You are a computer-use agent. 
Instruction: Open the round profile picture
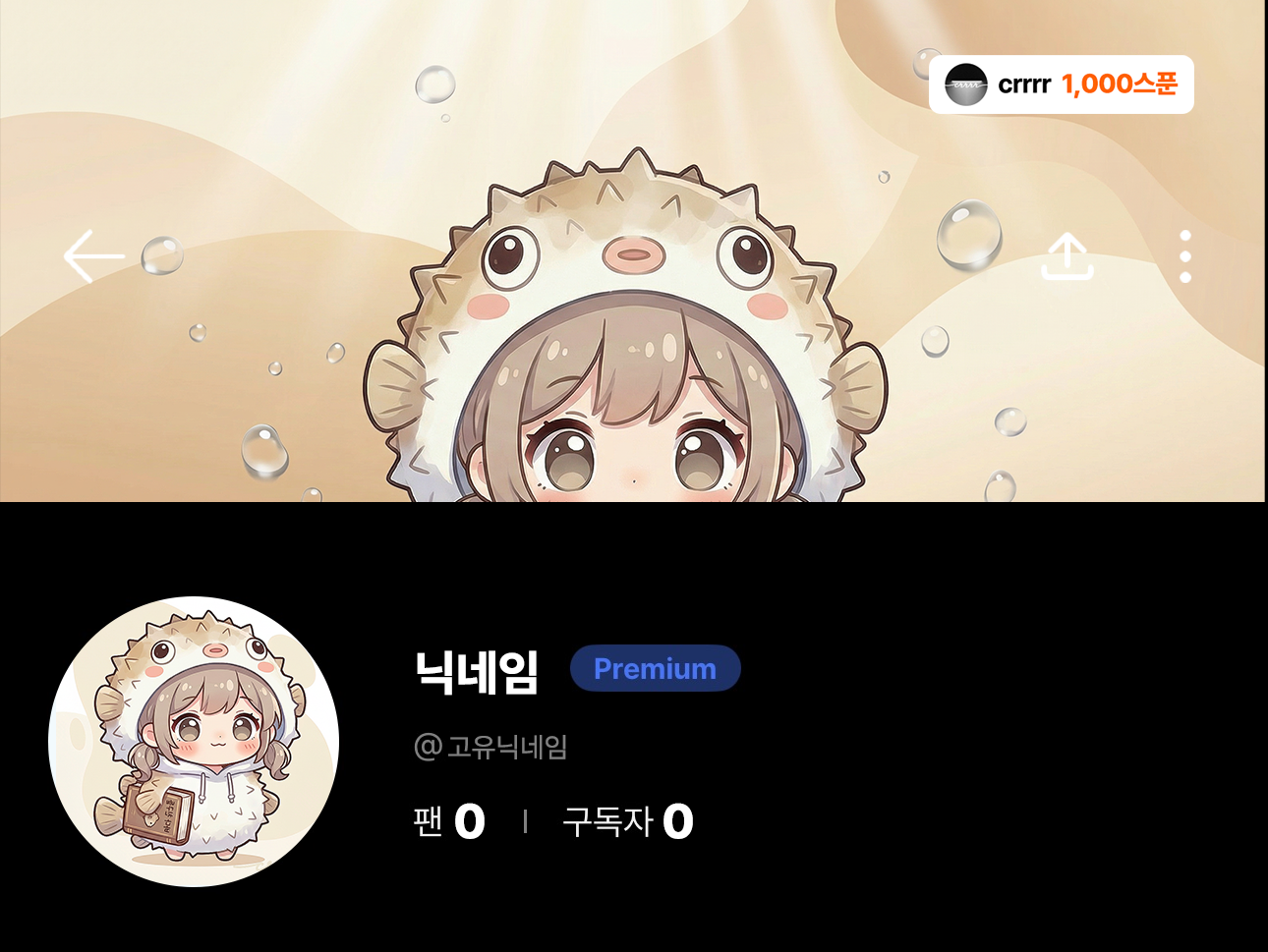pyautogui.click(x=194, y=741)
